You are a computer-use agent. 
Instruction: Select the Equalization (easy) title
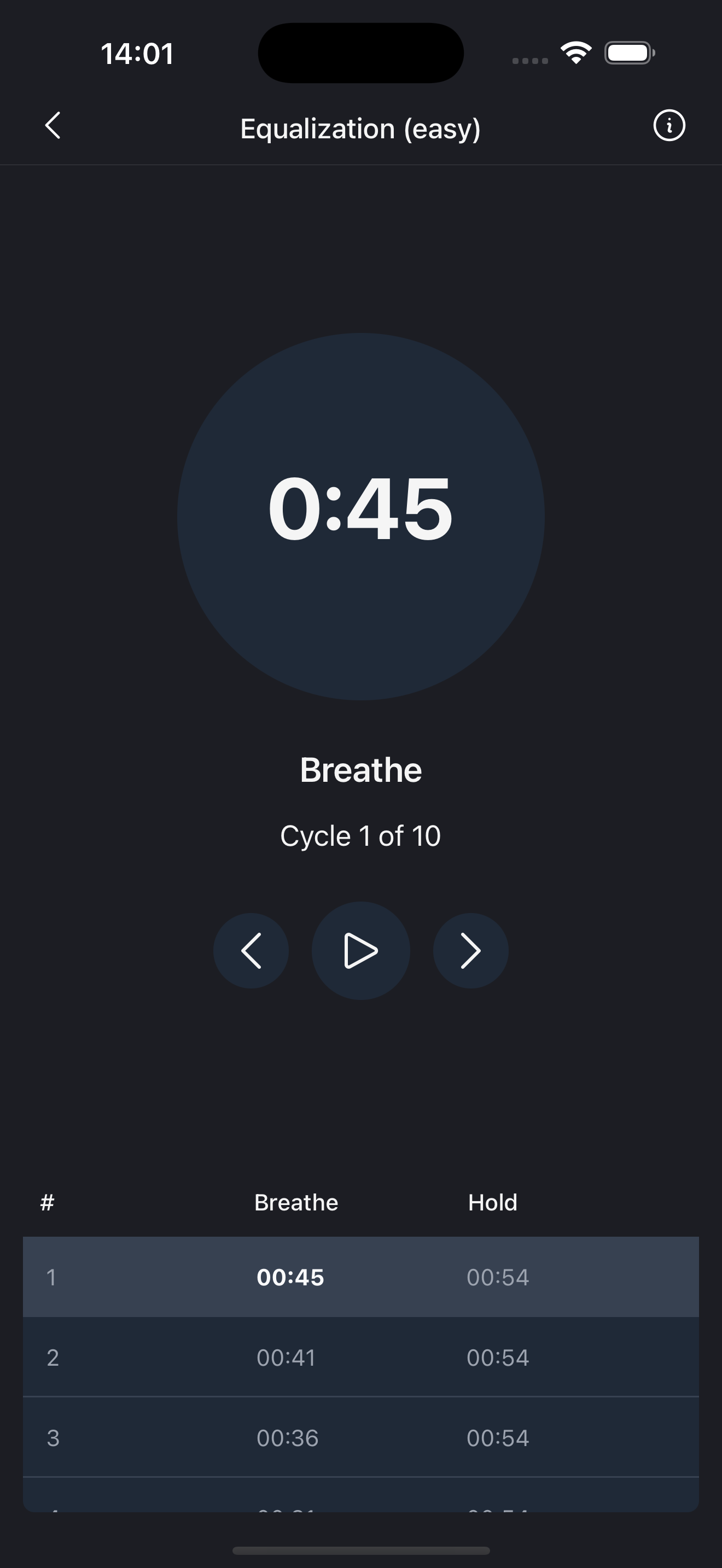[x=360, y=128]
